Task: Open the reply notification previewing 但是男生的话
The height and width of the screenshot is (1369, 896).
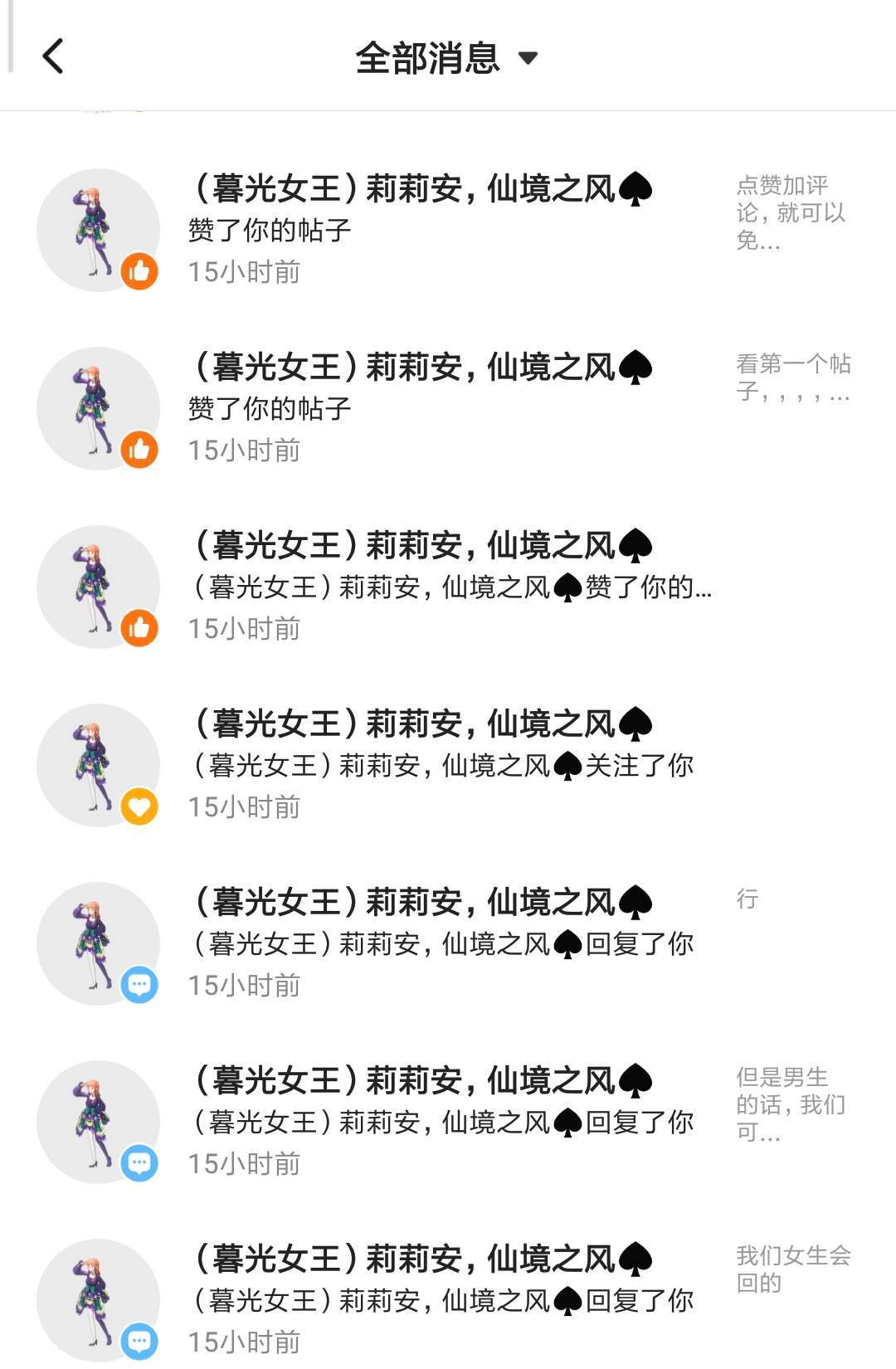Action: tap(448, 1122)
